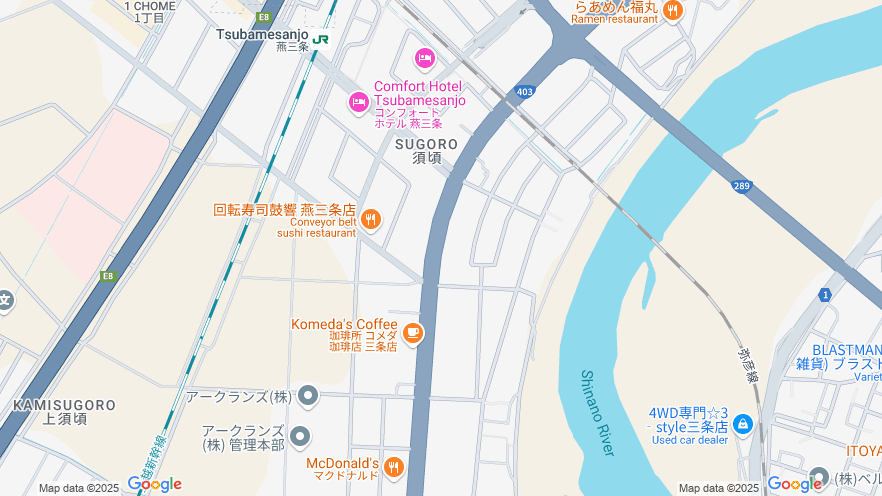The image size is (882, 496).
Task: Tap the school marker at the left edge
Action: [x=5, y=299]
